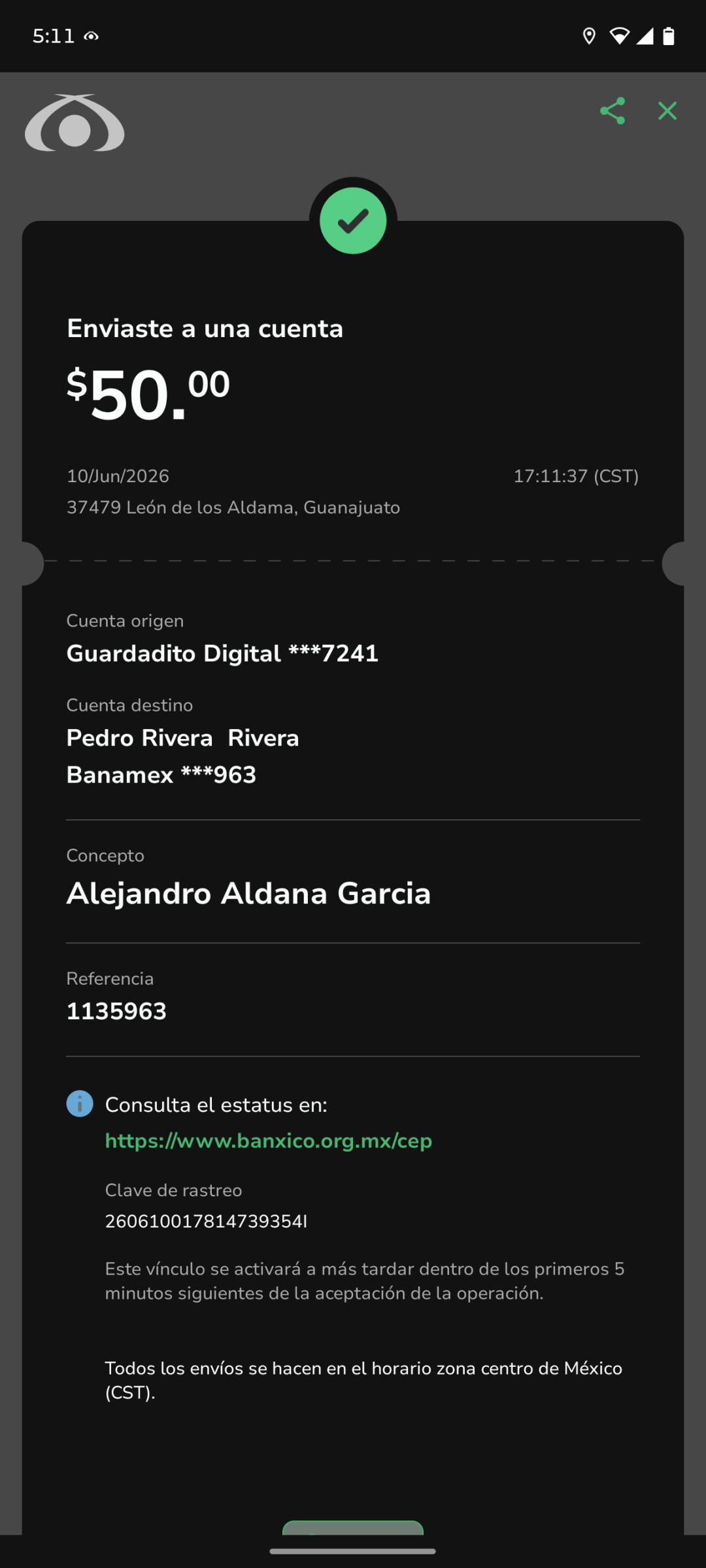706x1568 pixels.
Task: Close the transfer confirmation screen
Action: click(667, 111)
